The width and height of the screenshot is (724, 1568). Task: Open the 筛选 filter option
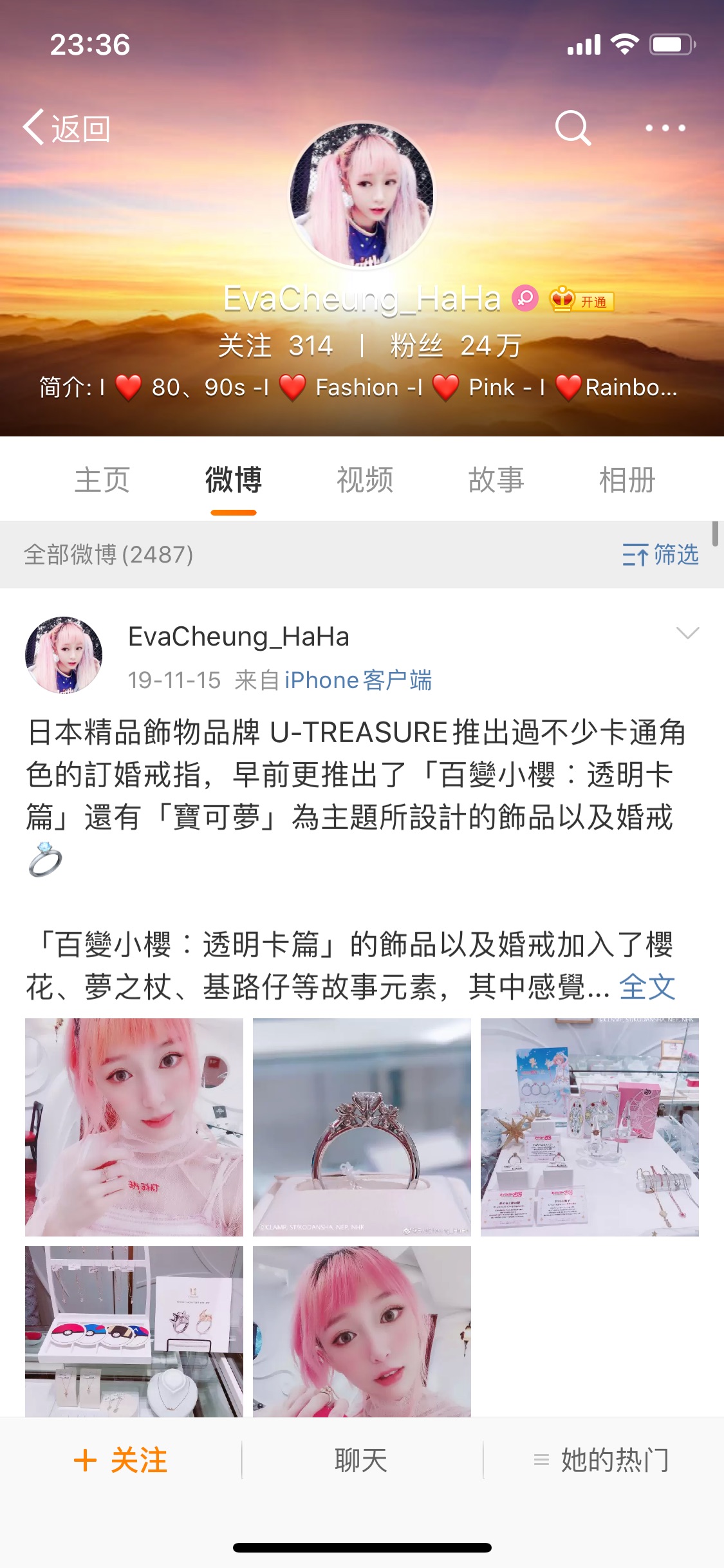point(660,554)
